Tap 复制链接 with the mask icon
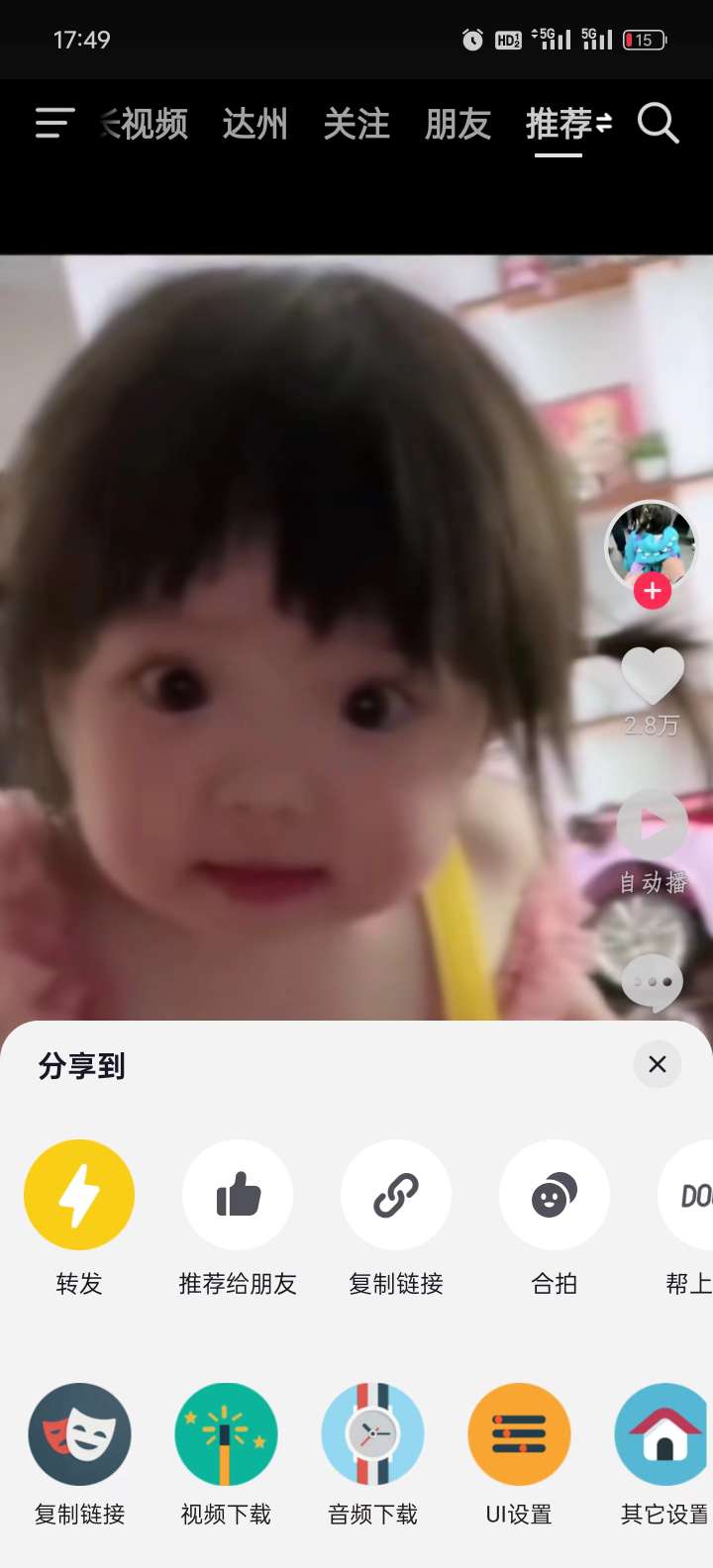 [79, 1434]
